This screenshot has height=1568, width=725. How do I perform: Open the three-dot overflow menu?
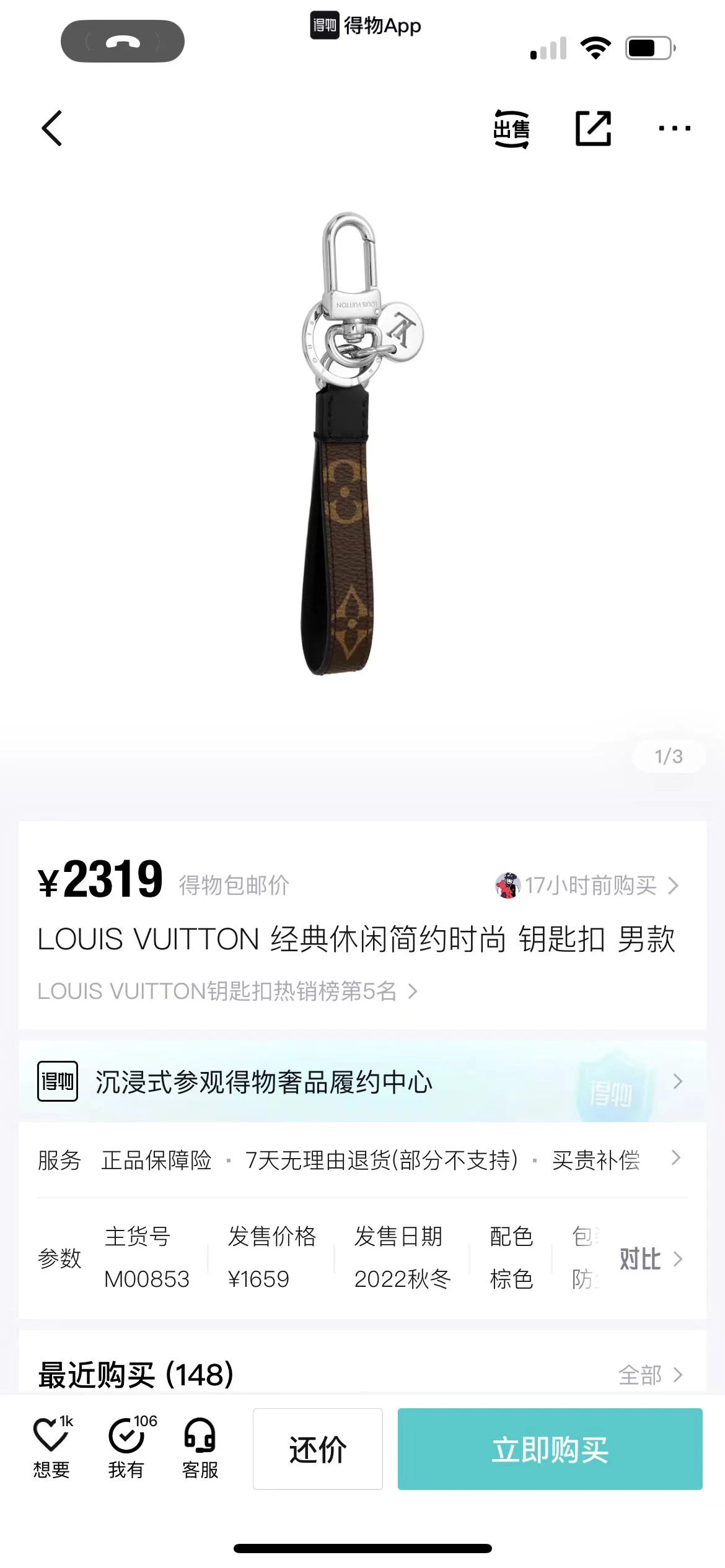(x=674, y=128)
